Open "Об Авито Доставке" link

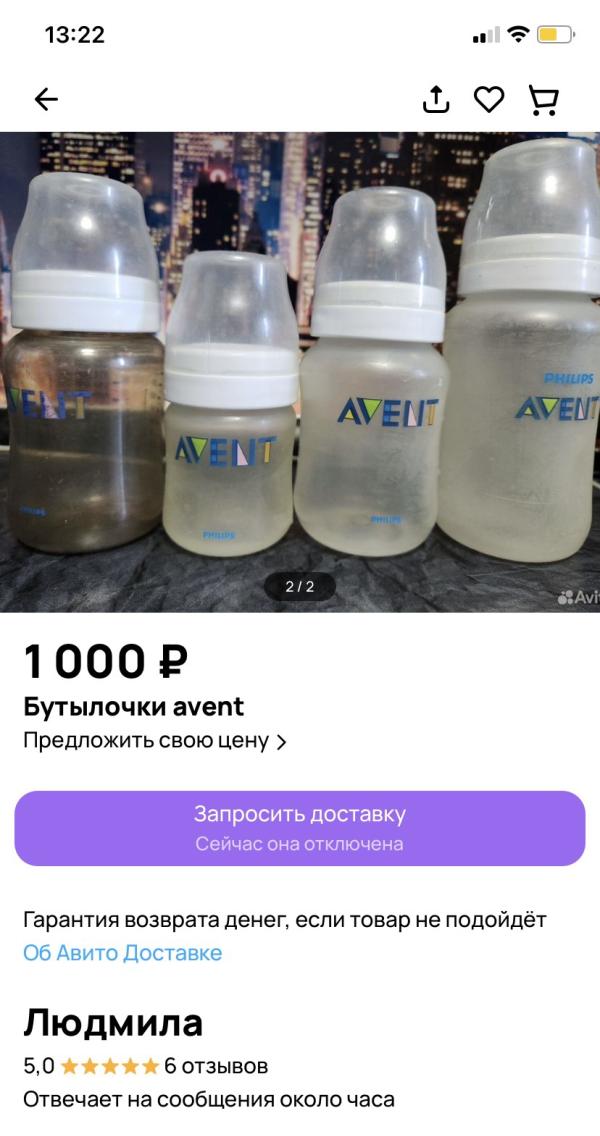(x=122, y=952)
